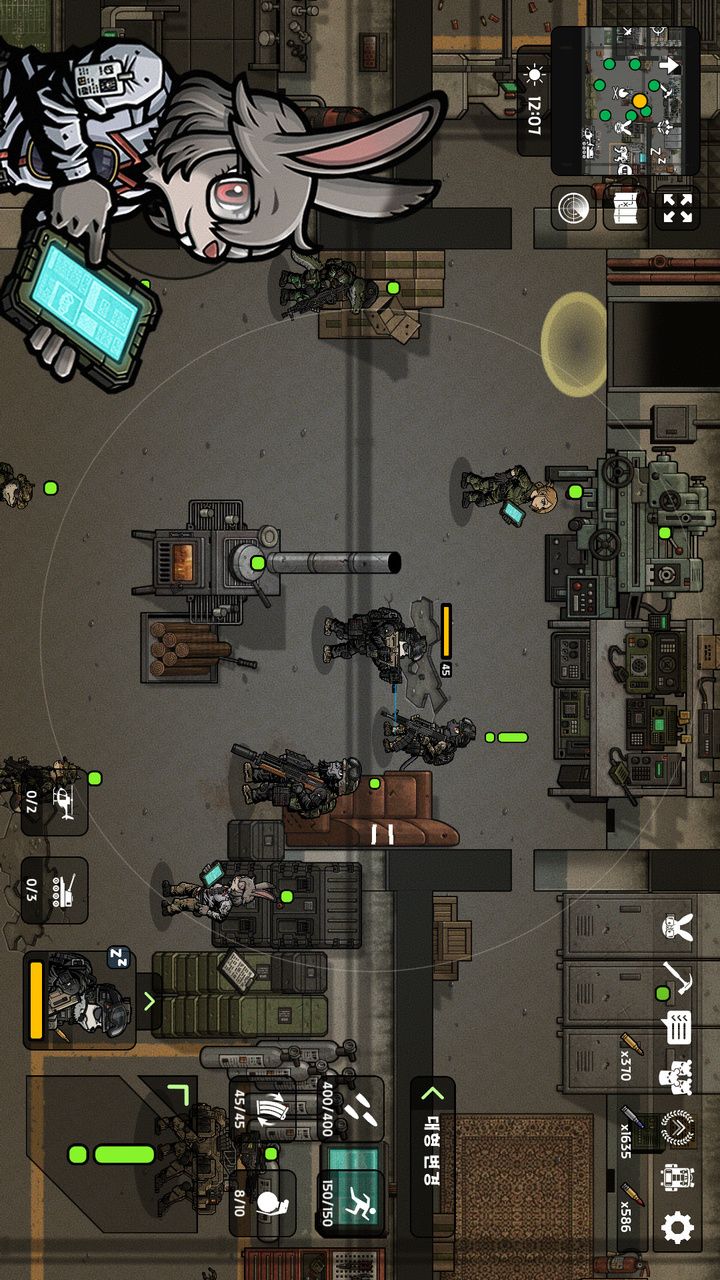Screen dimensions: 720x1280
Task: Open the squad members icon
Action: point(677,1077)
